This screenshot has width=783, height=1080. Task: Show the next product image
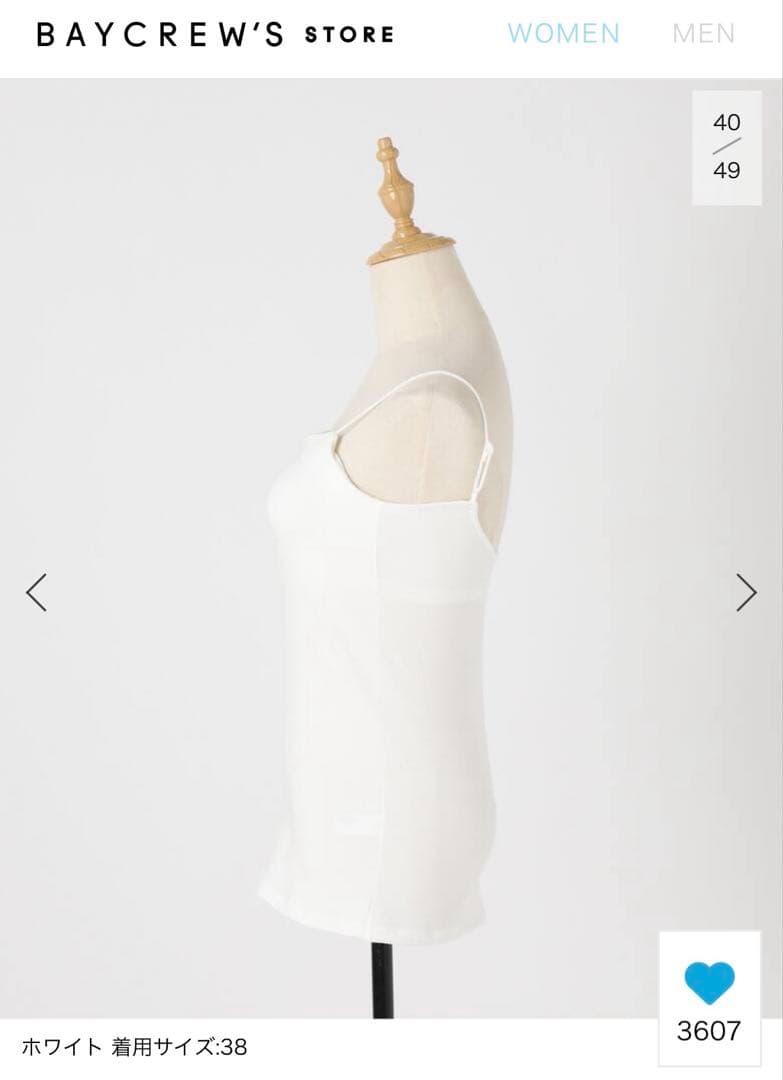click(x=746, y=592)
